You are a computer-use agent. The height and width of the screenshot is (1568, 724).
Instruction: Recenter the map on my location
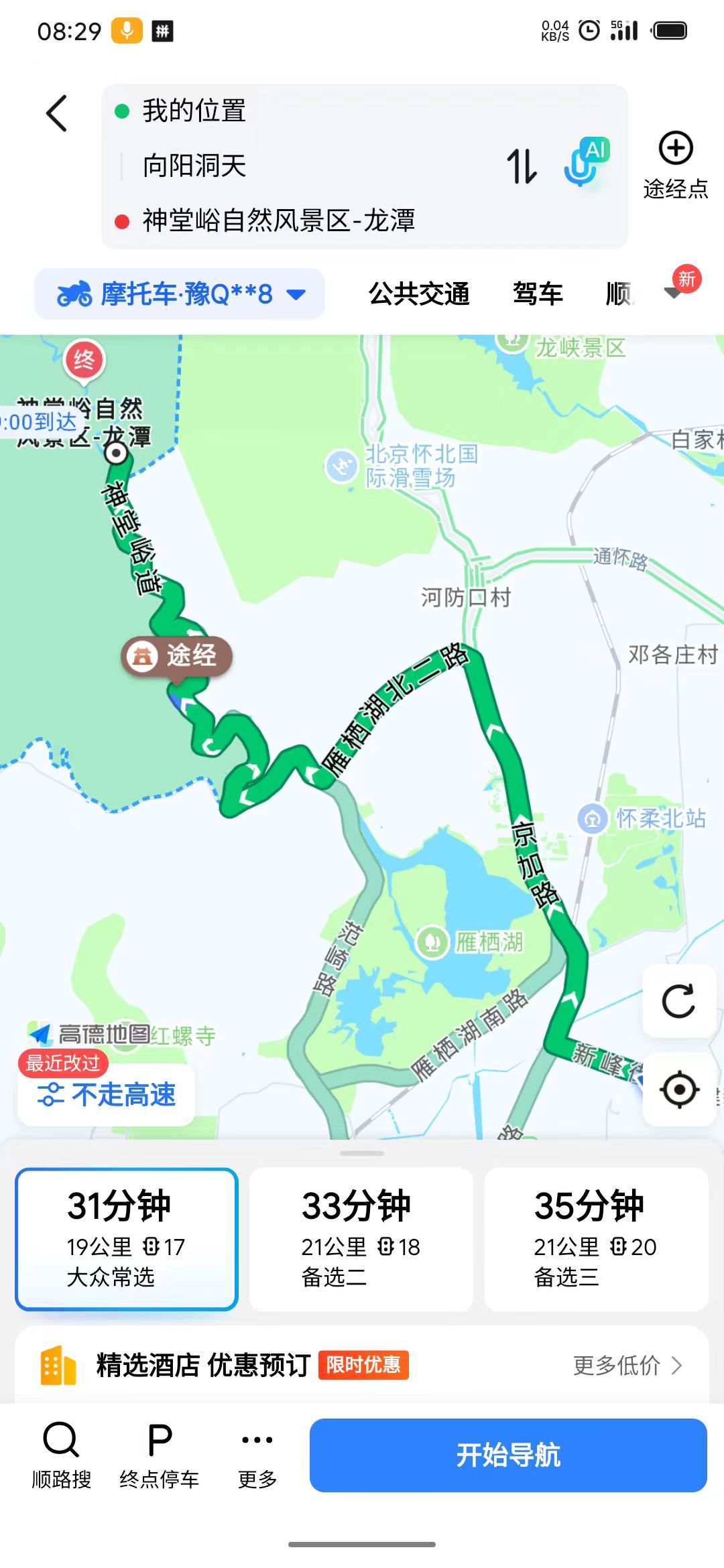[678, 1090]
